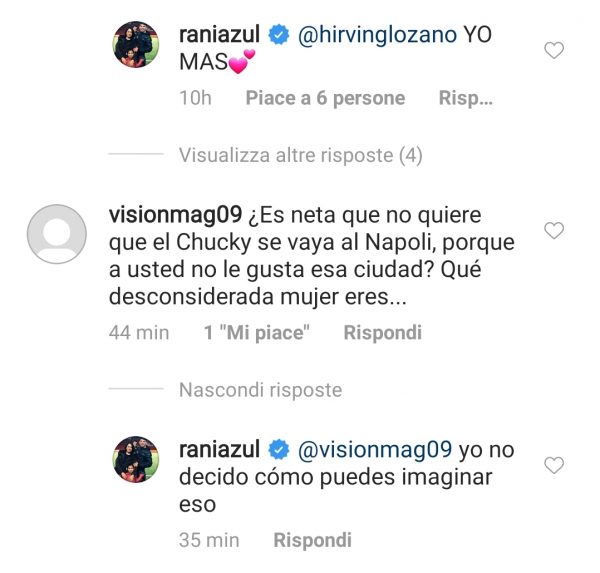The image size is (600, 573).
Task: Like visionmag09's comment
Action: pos(554,231)
